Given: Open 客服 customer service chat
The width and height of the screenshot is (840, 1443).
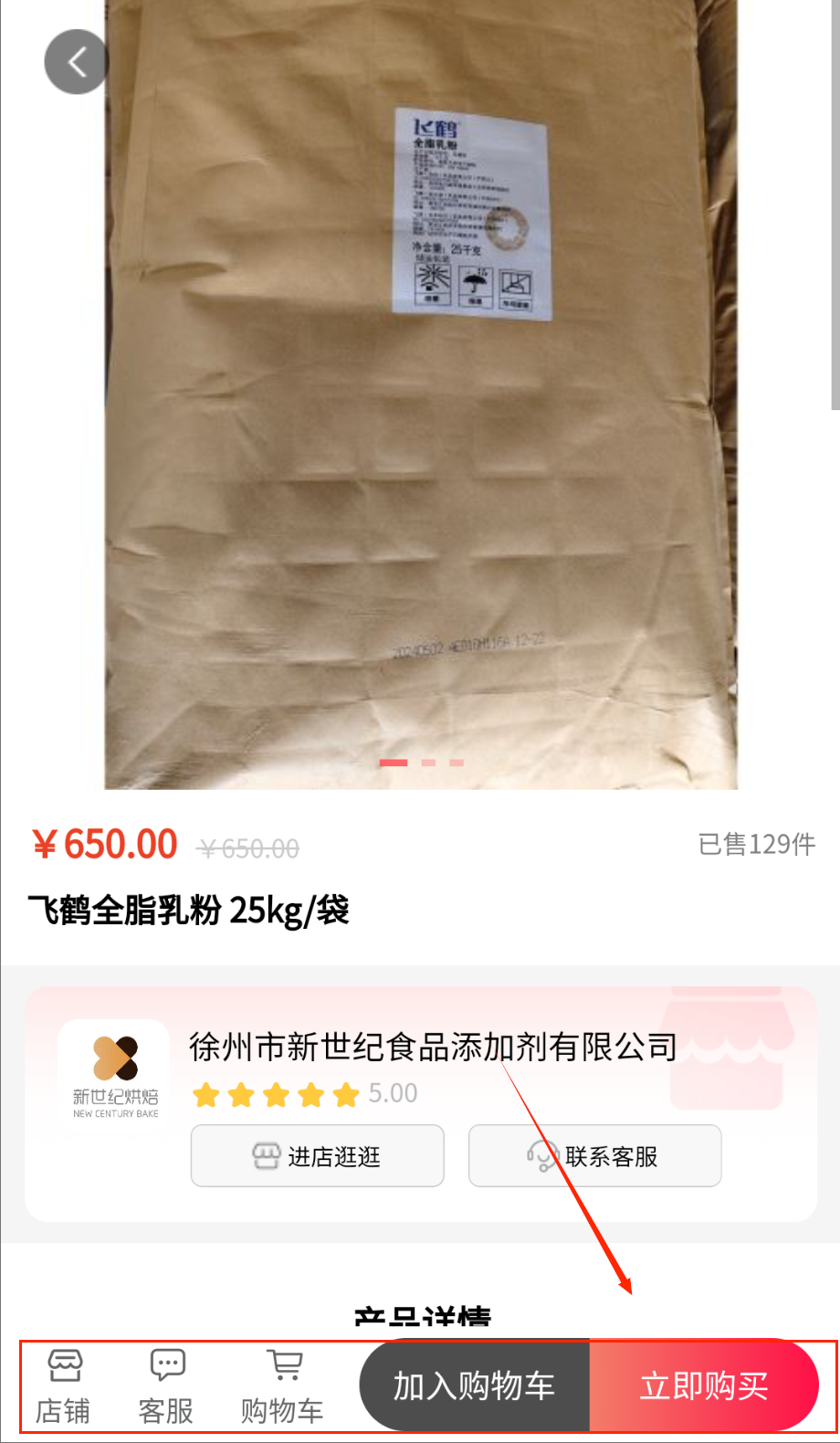Looking at the screenshot, I should click(166, 1386).
